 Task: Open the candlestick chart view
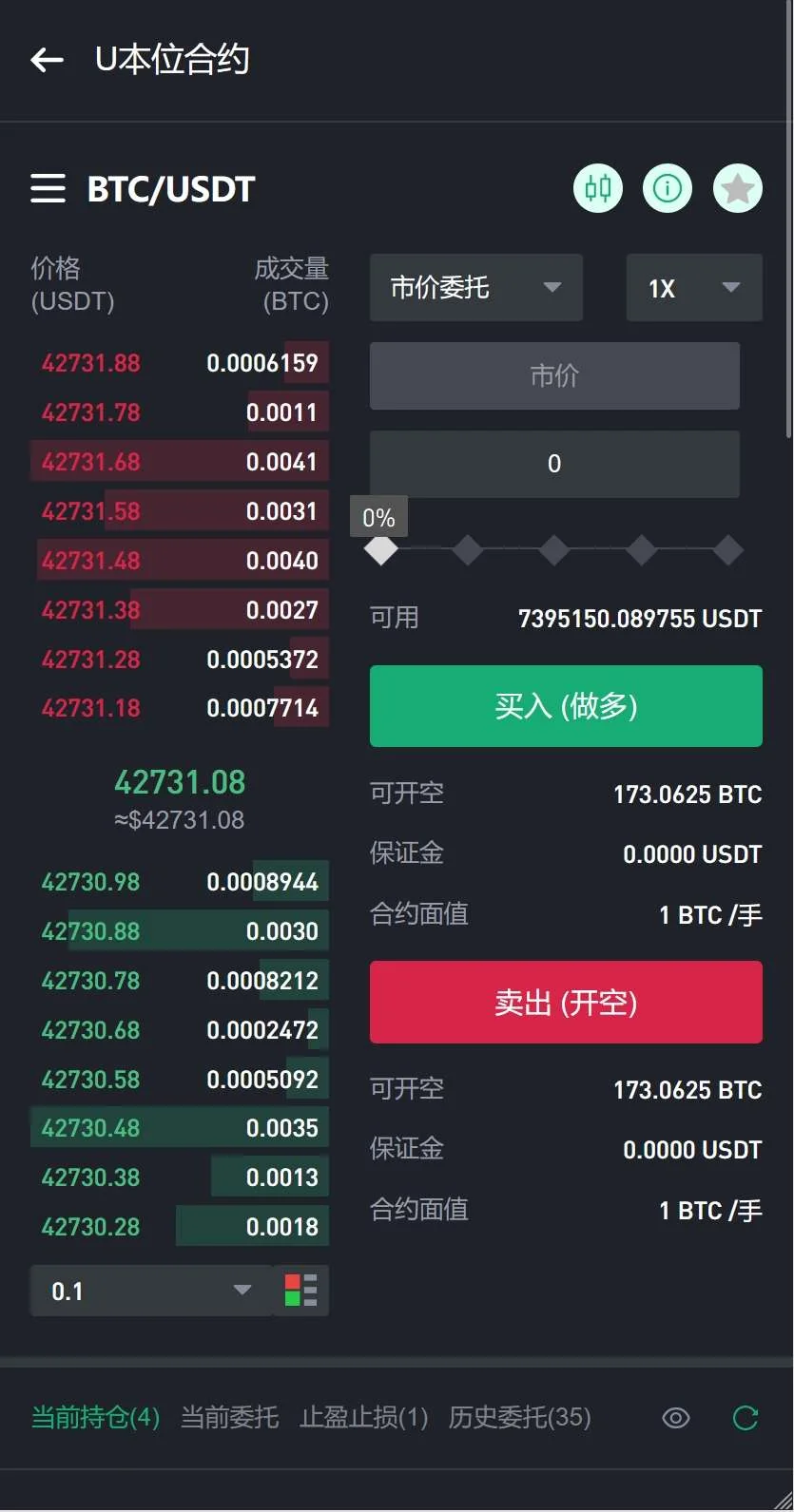598,188
